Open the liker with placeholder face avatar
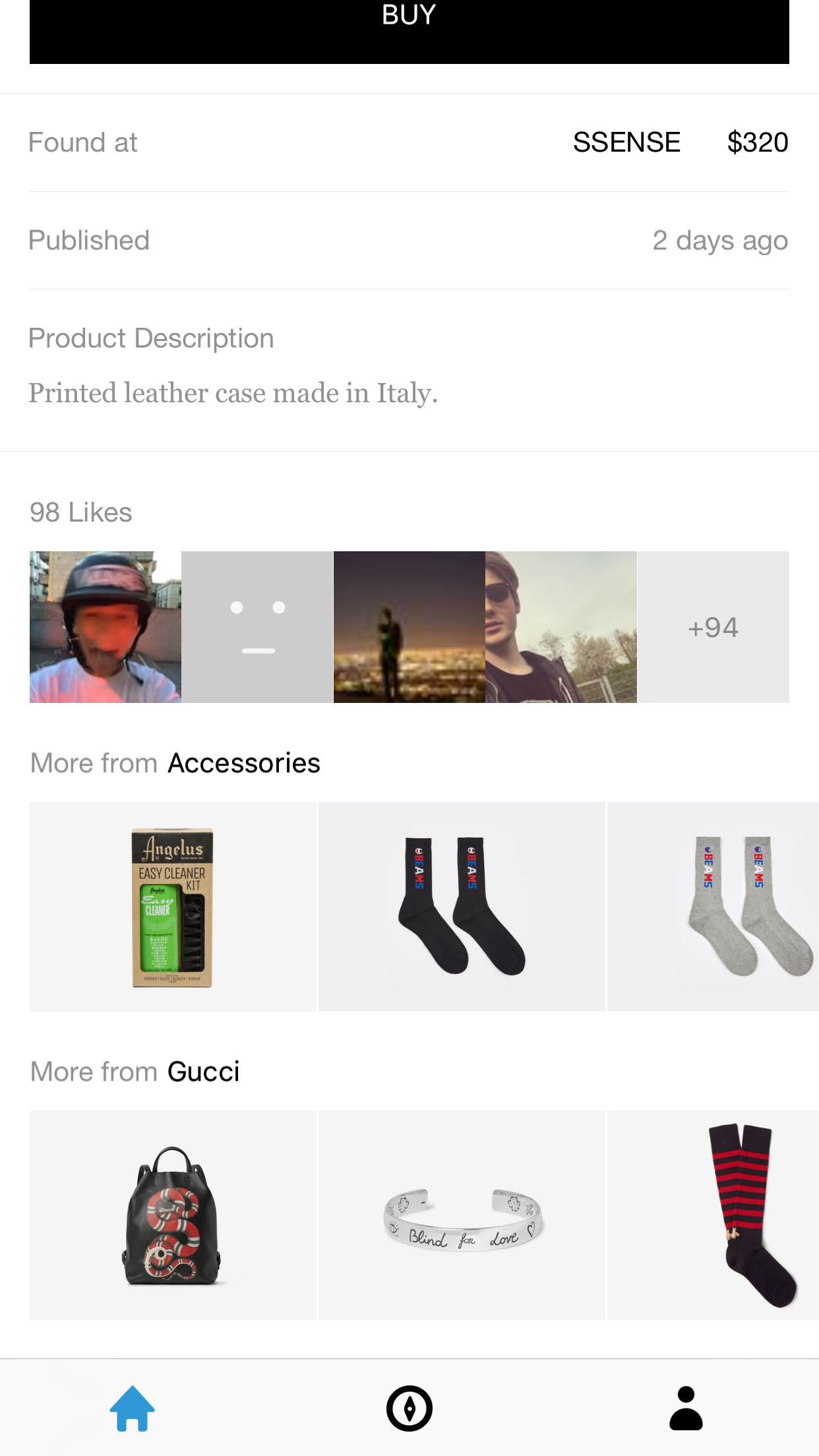Viewport: 819px width, 1456px height. 257,626
